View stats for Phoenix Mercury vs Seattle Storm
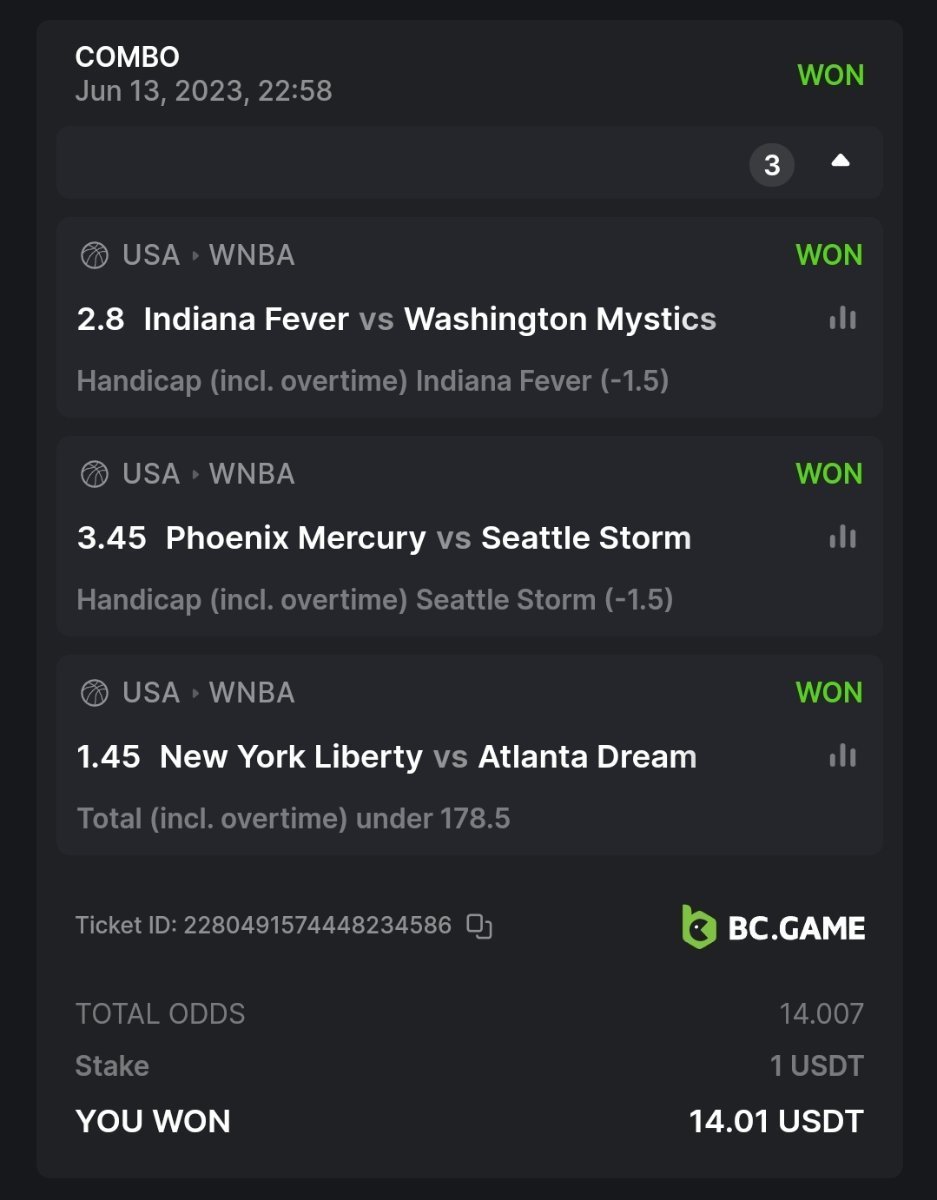The width and height of the screenshot is (937, 1200). (842, 537)
